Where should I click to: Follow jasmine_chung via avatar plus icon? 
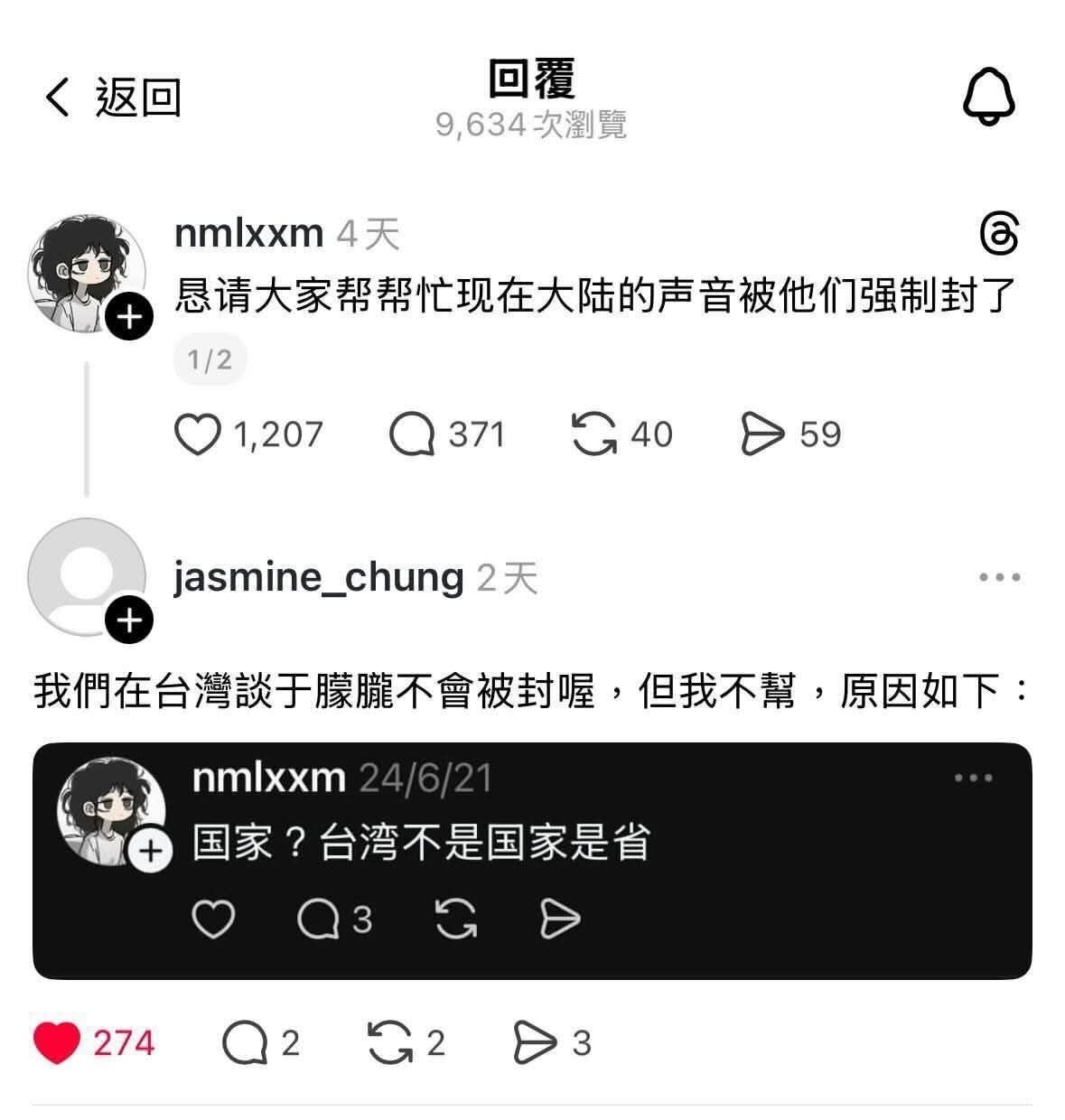[129, 621]
